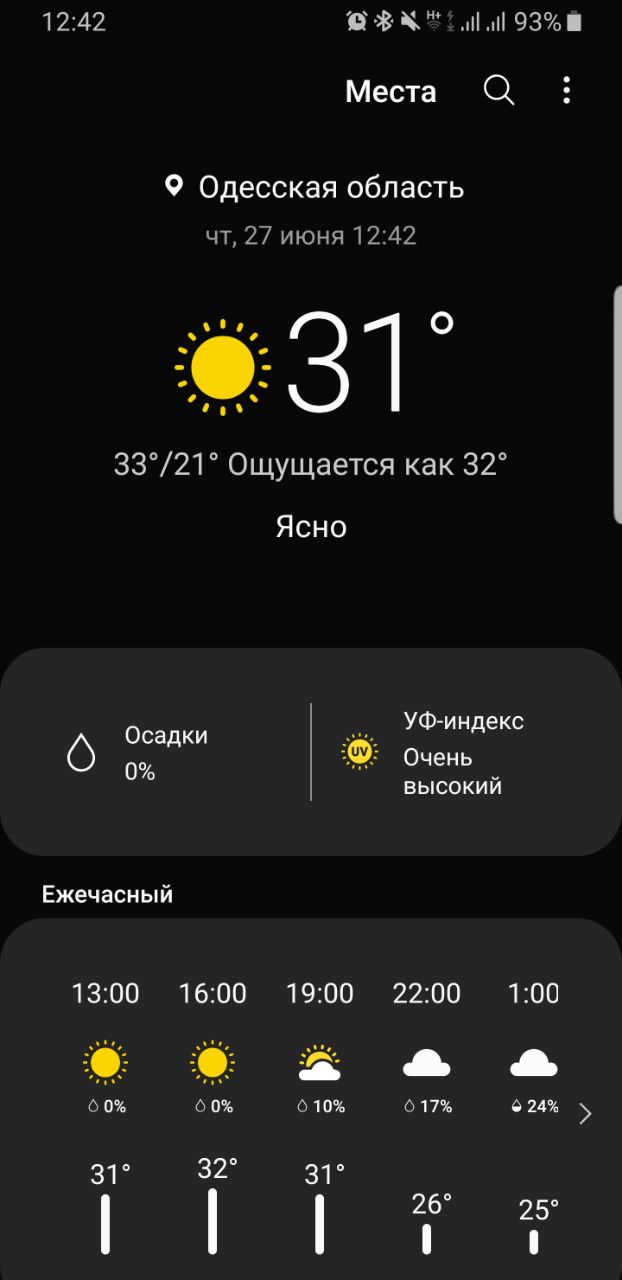
Task: Open the Места locations list
Action: [x=390, y=91]
